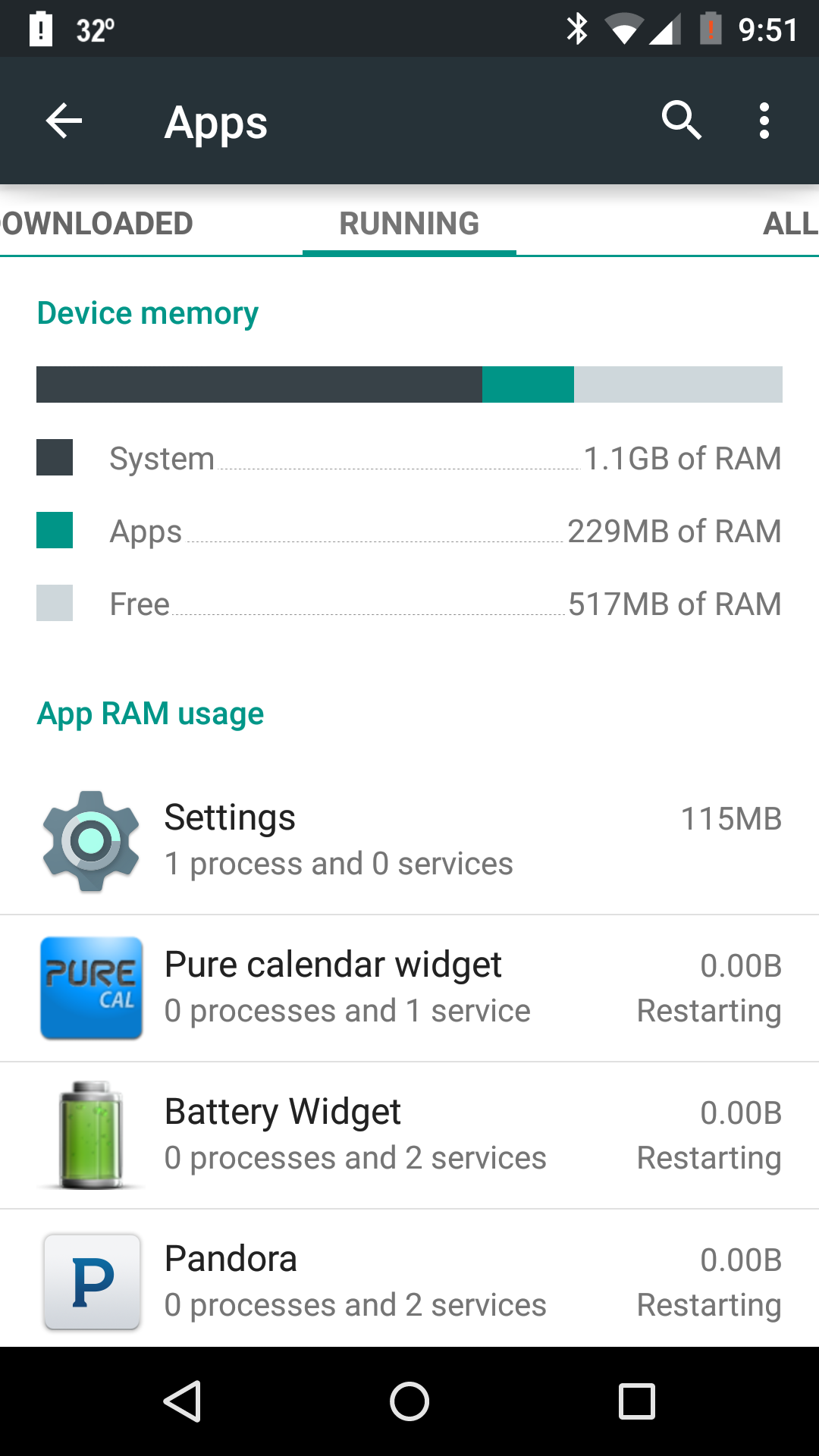Select the Running tab
Screen dimensions: 819x1456
pos(409,224)
